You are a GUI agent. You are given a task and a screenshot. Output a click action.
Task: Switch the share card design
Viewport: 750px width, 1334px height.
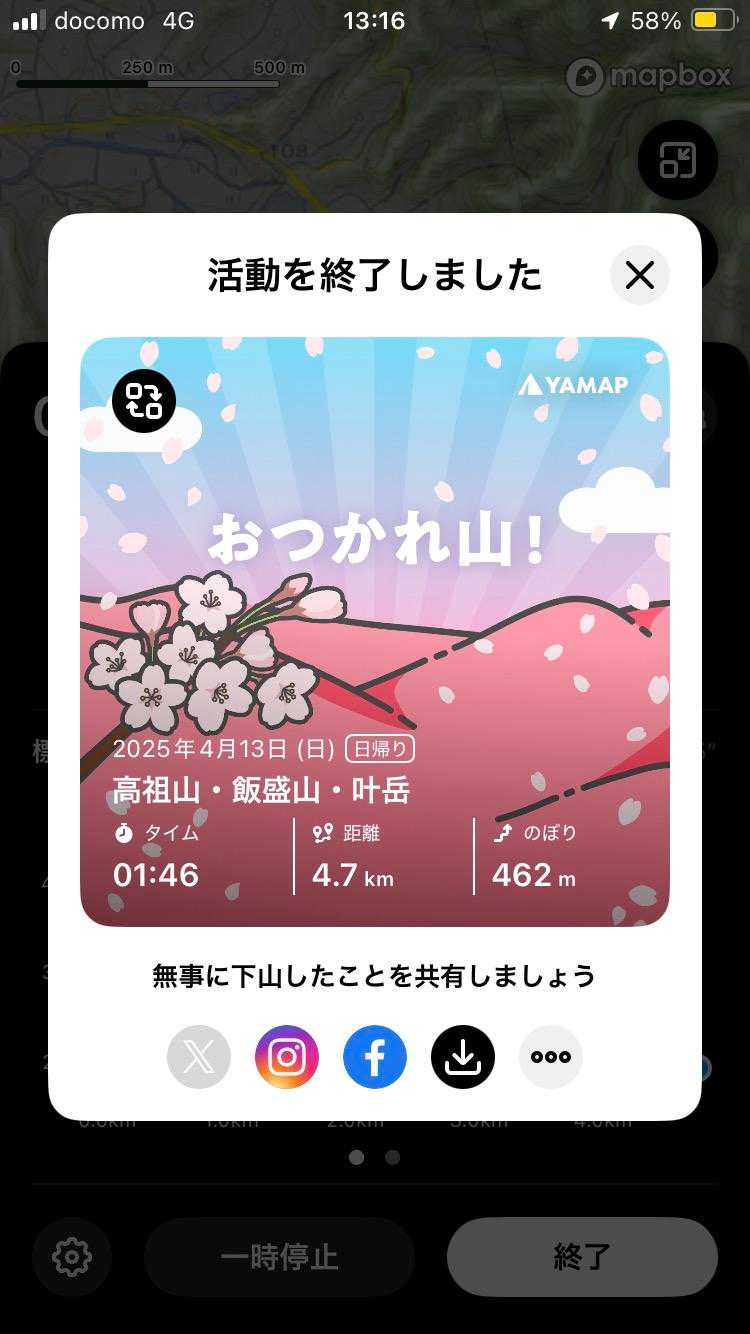click(x=144, y=401)
